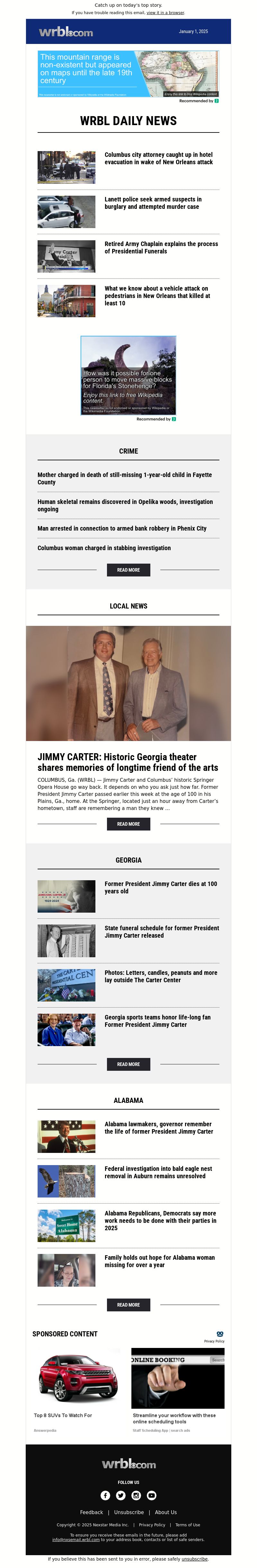View State funeral schedule for Carter story
The height and width of the screenshot is (1568, 257).
[x=161, y=931]
